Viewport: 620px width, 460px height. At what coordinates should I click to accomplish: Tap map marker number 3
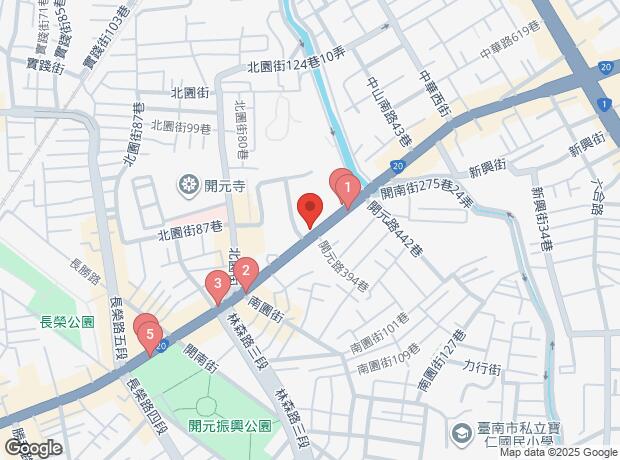[x=217, y=287]
